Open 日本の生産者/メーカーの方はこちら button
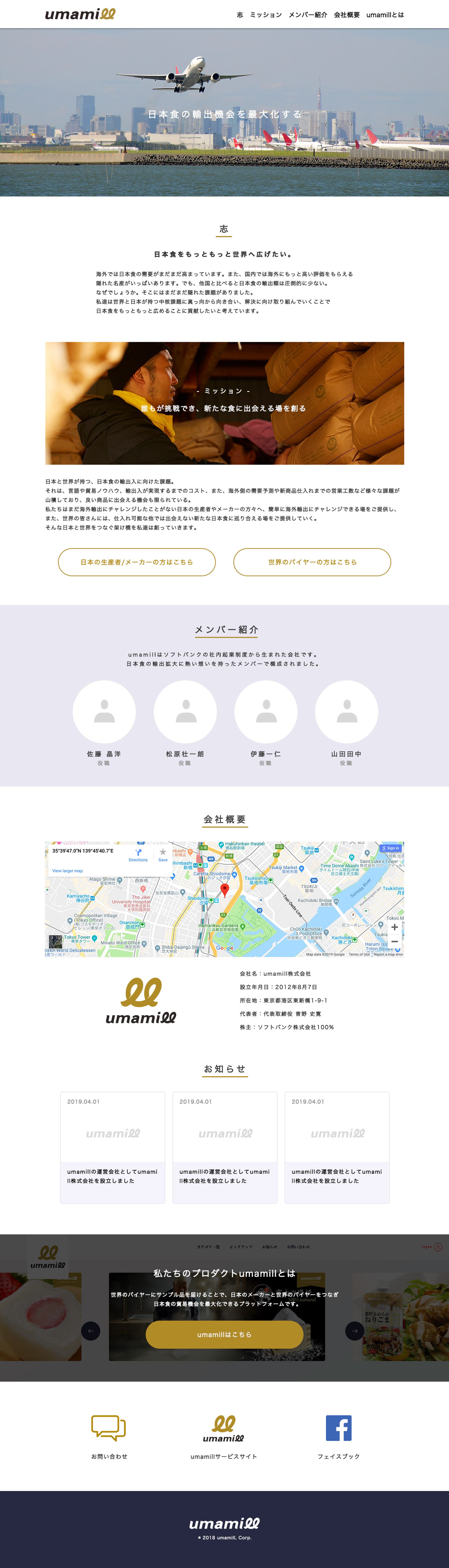449x1568 pixels. coord(137,562)
